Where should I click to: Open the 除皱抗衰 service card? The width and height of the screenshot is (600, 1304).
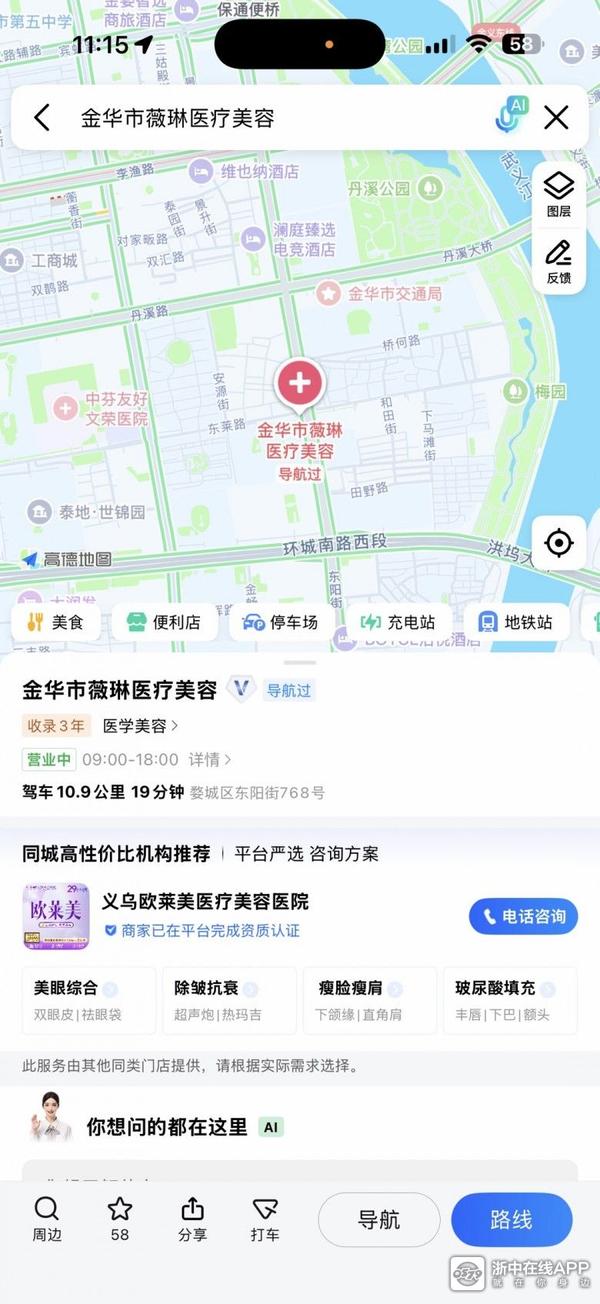(x=229, y=1000)
